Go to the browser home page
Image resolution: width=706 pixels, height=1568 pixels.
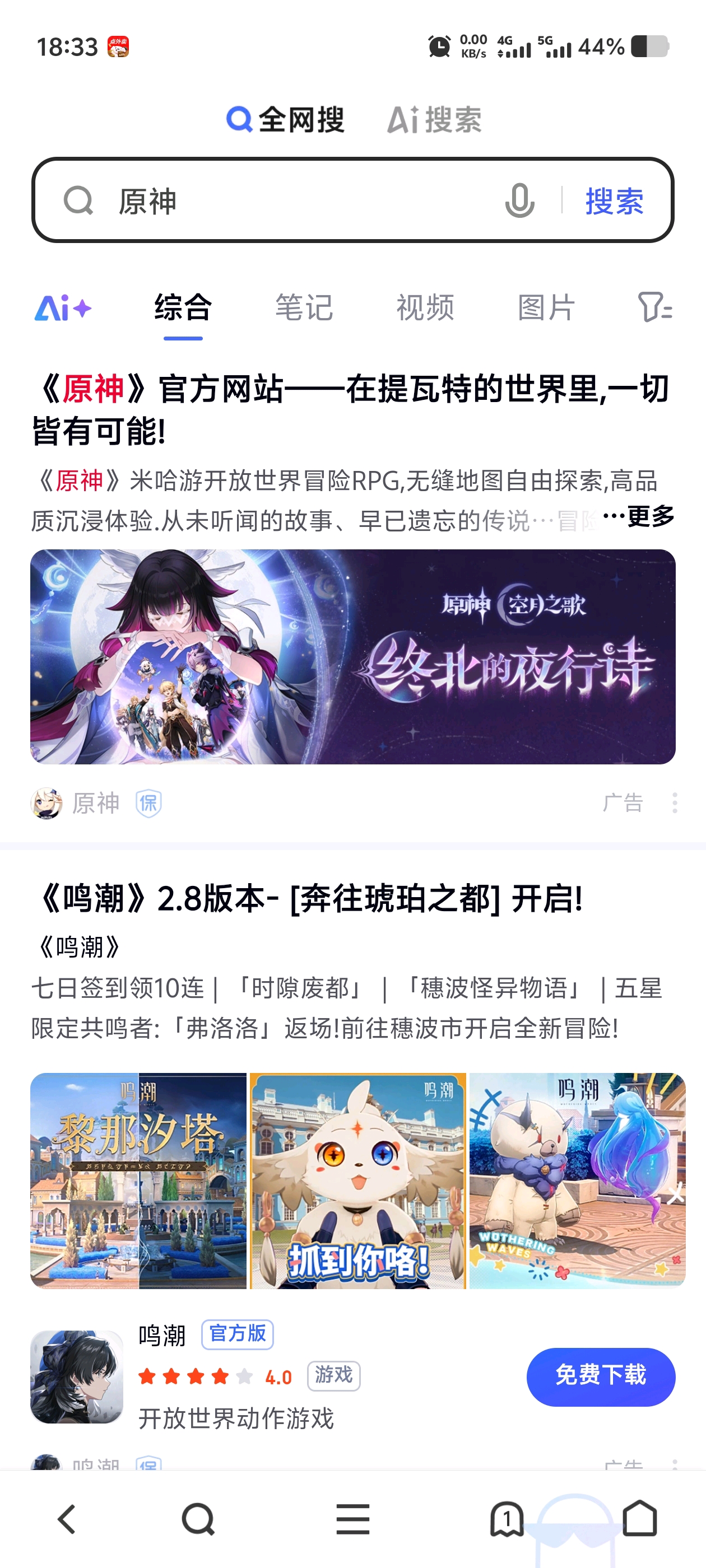[x=639, y=1519]
